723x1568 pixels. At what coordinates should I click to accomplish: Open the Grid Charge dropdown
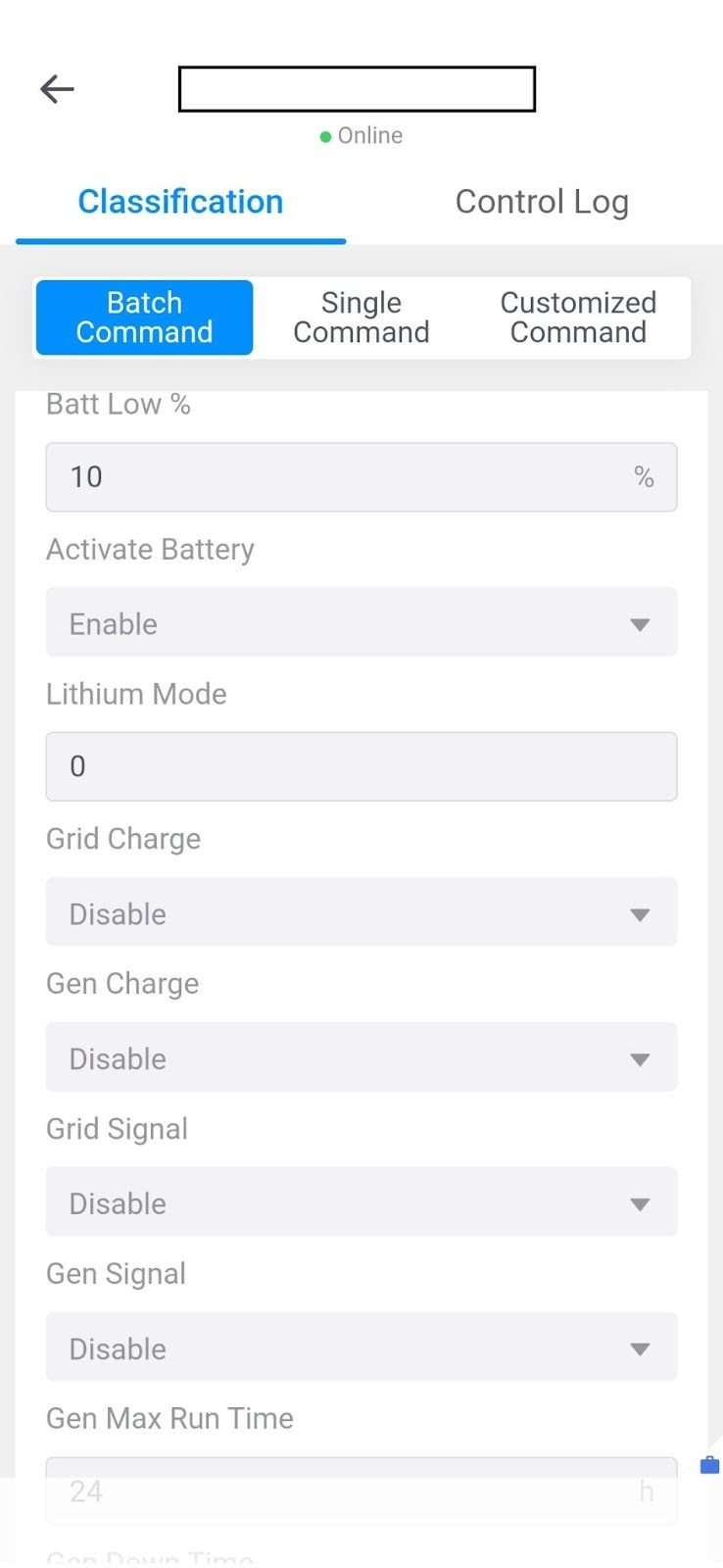tap(361, 912)
